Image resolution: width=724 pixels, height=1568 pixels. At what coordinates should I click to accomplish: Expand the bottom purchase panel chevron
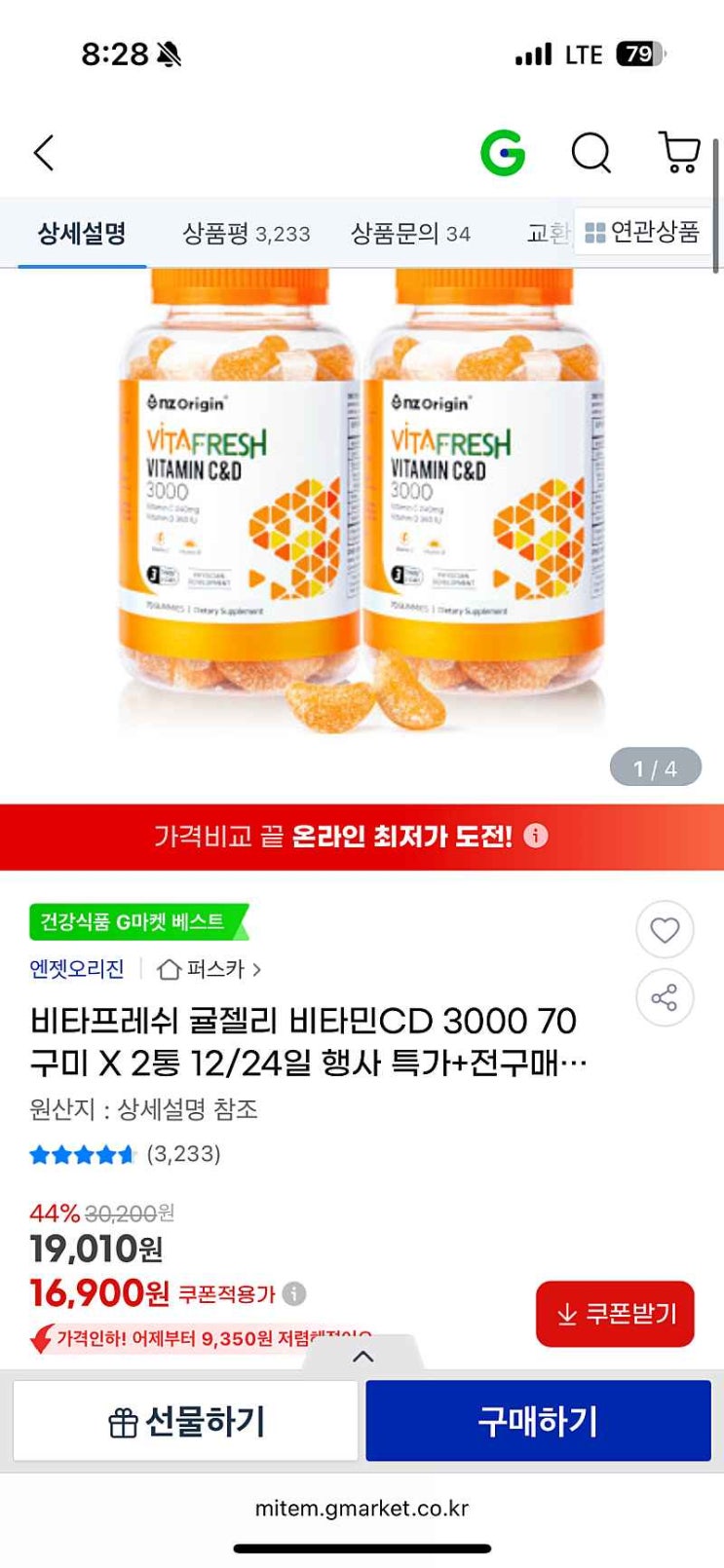pos(362,1356)
